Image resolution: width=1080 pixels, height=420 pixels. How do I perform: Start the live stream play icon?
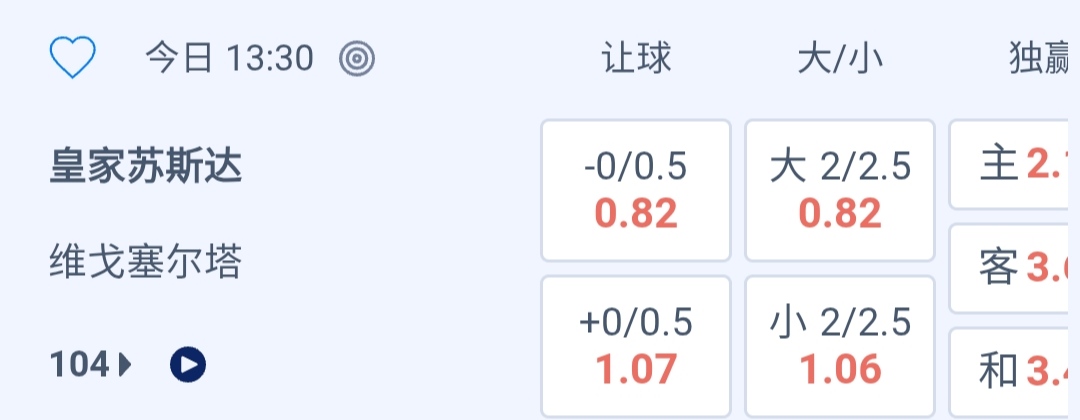click(188, 365)
